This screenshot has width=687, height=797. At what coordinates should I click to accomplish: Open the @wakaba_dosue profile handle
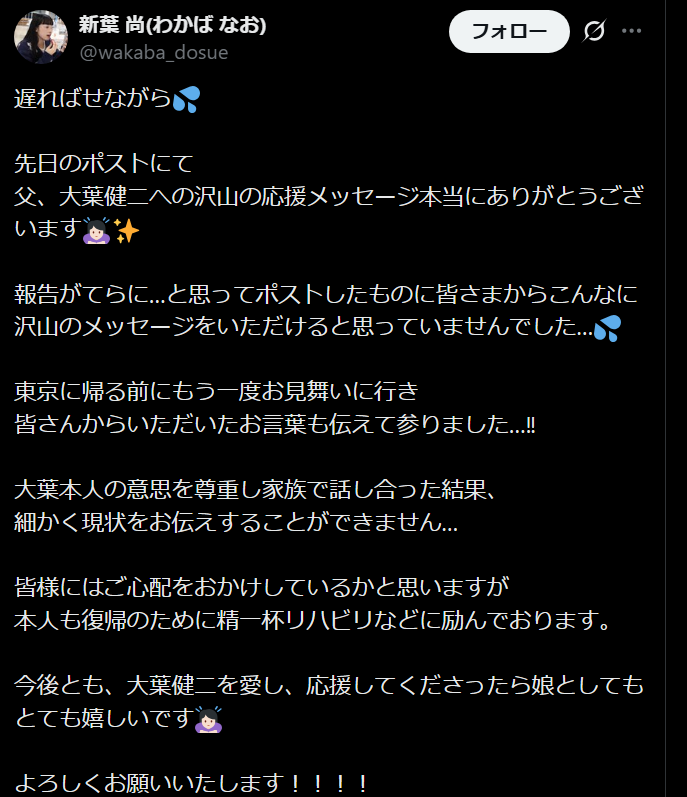pyautogui.click(x=154, y=53)
